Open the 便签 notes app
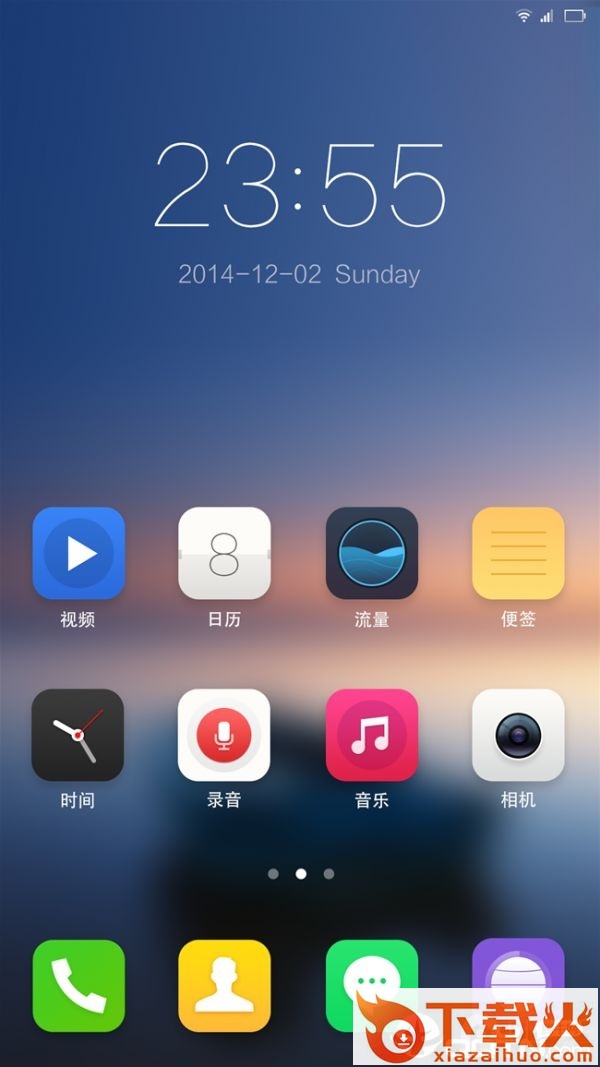 518,553
